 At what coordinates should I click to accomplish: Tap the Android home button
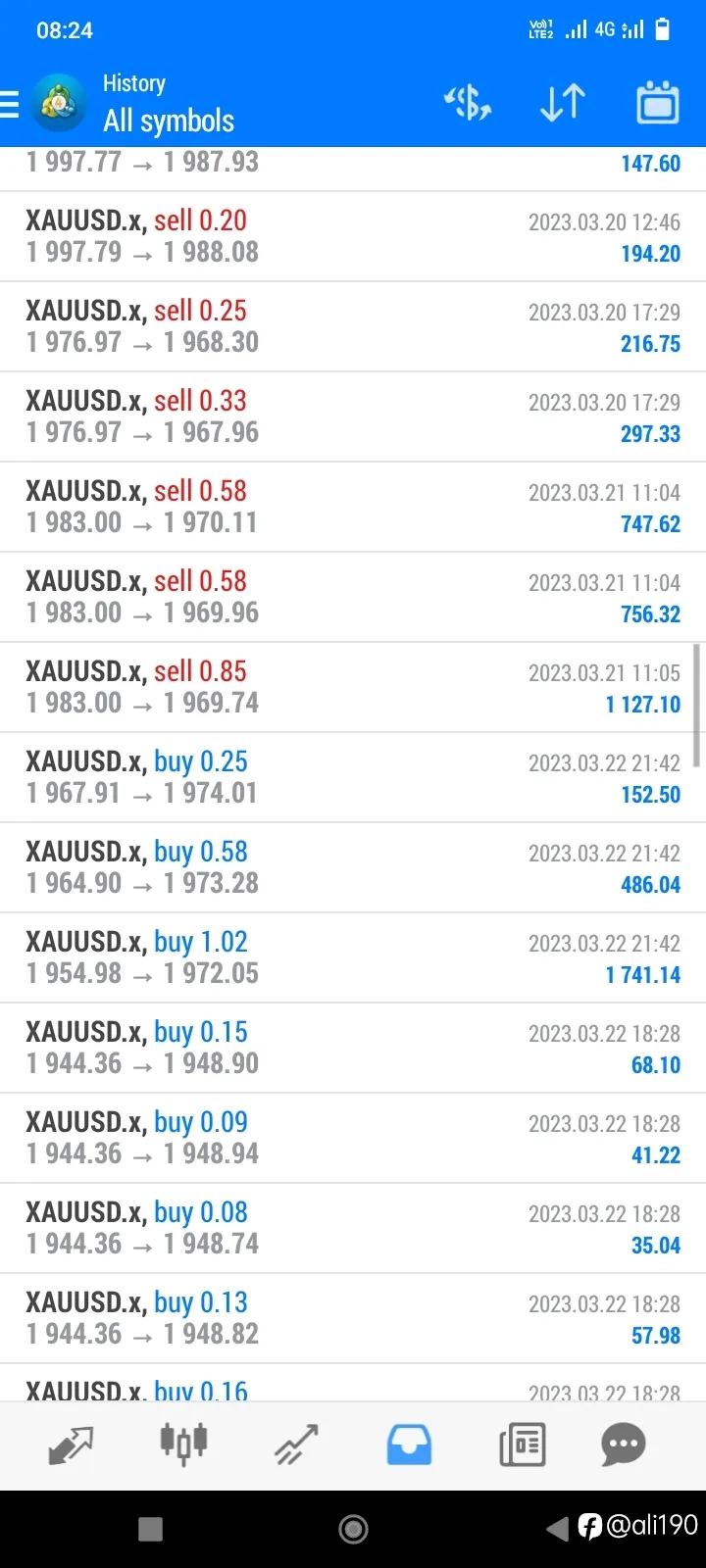point(353,1528)
